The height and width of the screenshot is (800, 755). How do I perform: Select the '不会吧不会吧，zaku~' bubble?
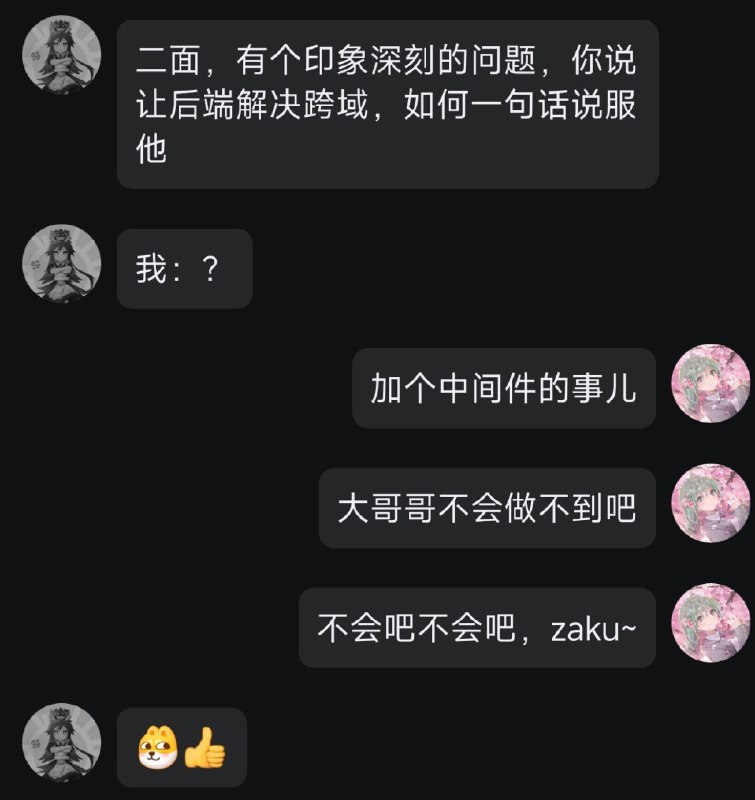click(480, 627)
